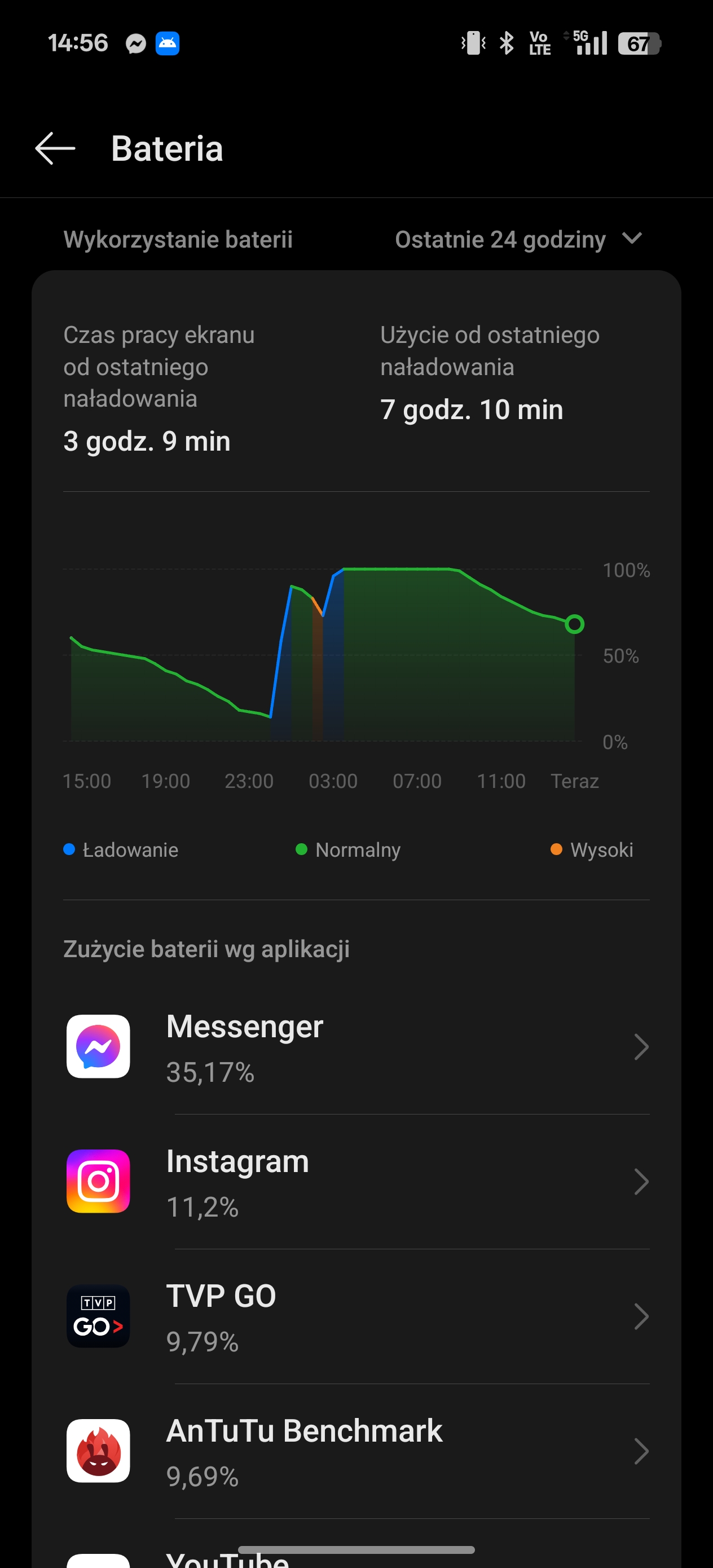This screenshot has height=1568, width=713.
Task: Open Messenger battery usage details
Action: pos(356,1047)
